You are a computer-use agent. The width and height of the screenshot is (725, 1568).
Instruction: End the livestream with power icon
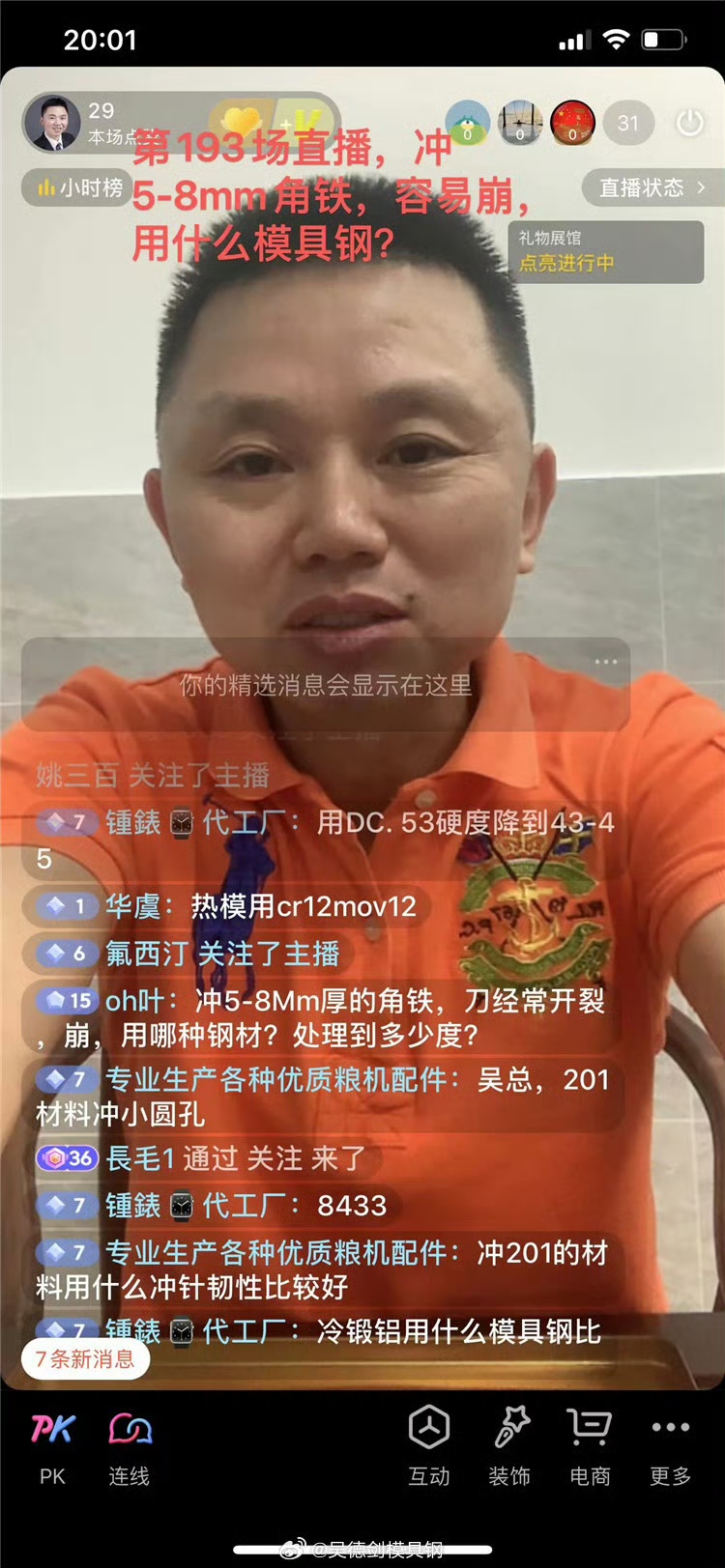point(689,123)
